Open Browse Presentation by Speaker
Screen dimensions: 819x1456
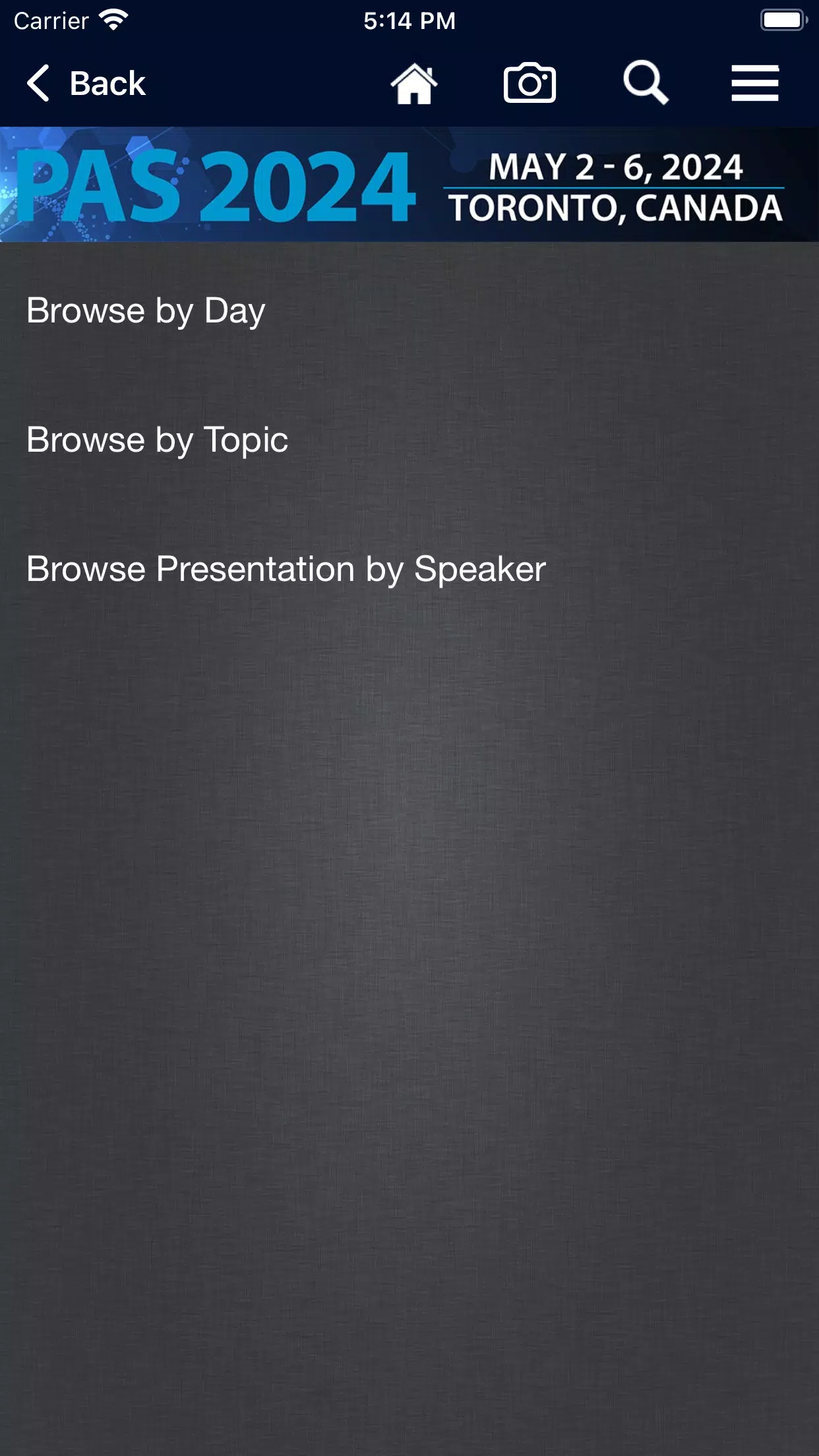[x=409, y=569]
